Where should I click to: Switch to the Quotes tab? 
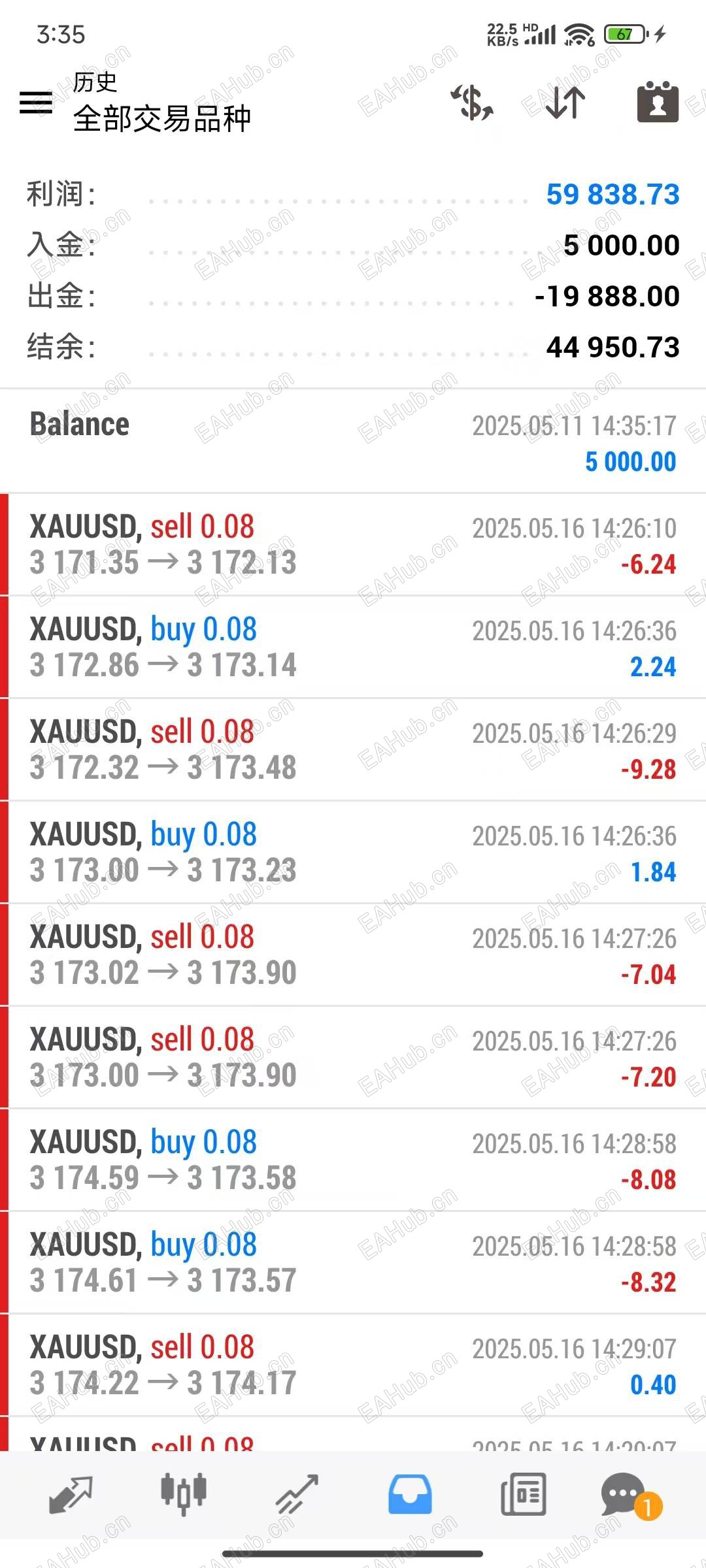71,1495
